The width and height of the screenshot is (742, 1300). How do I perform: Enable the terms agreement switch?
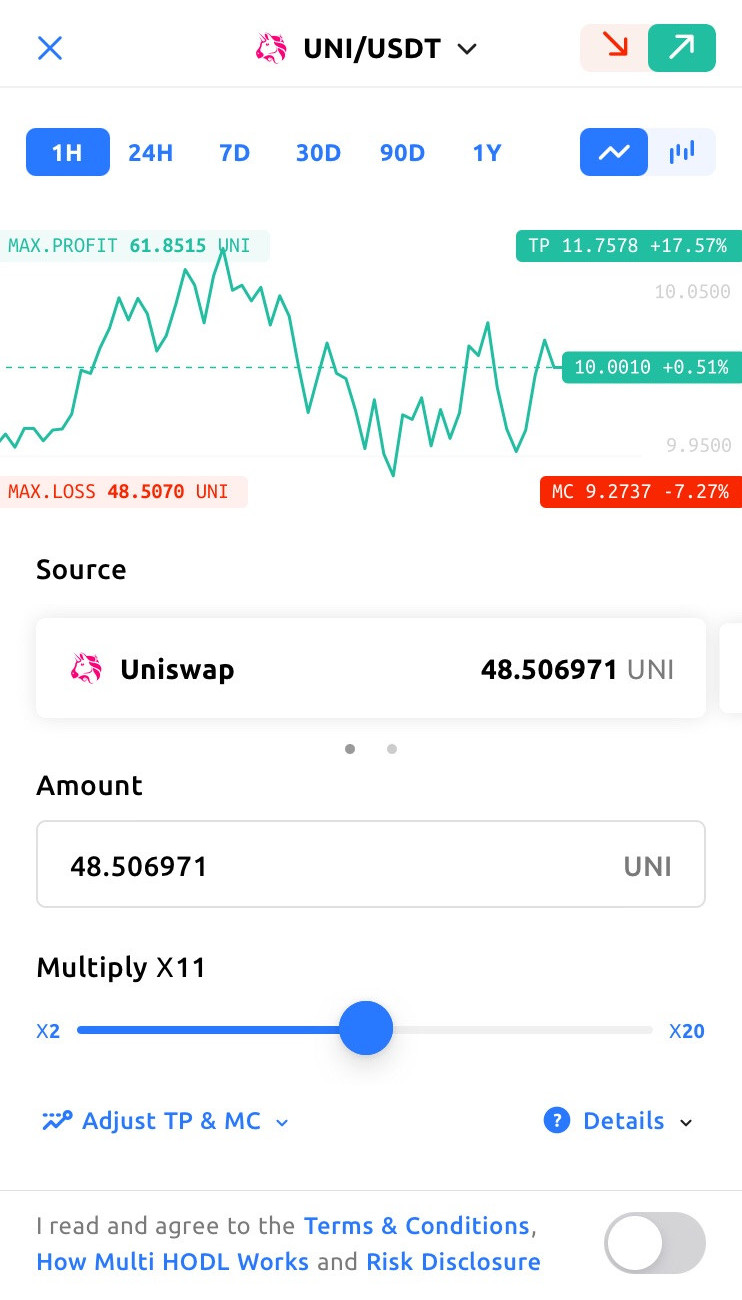point(655,1244)
